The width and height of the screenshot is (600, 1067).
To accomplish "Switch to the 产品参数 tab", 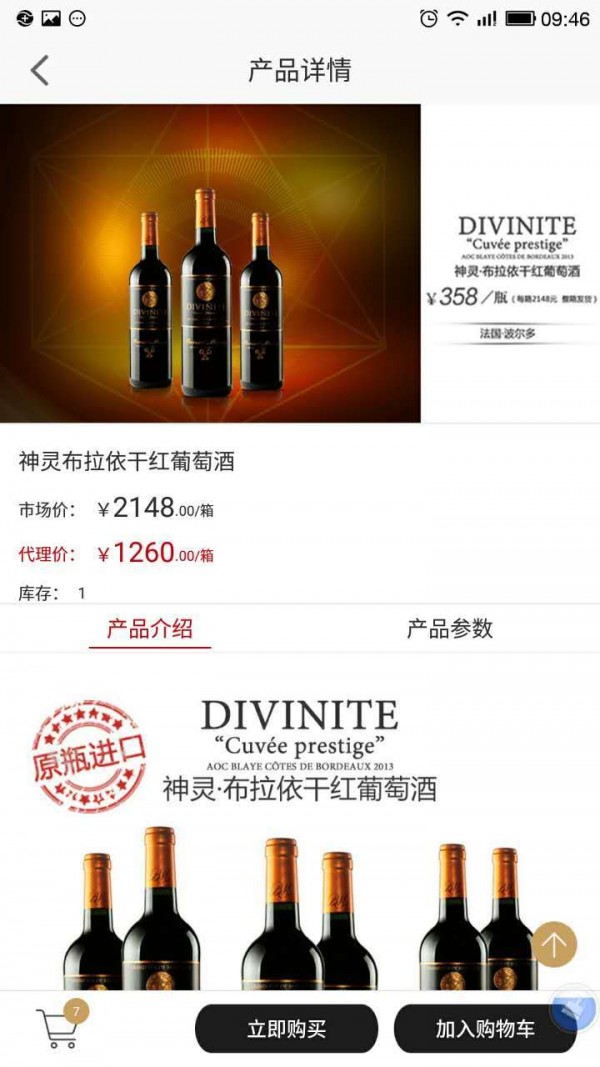I will coord(450,629).
